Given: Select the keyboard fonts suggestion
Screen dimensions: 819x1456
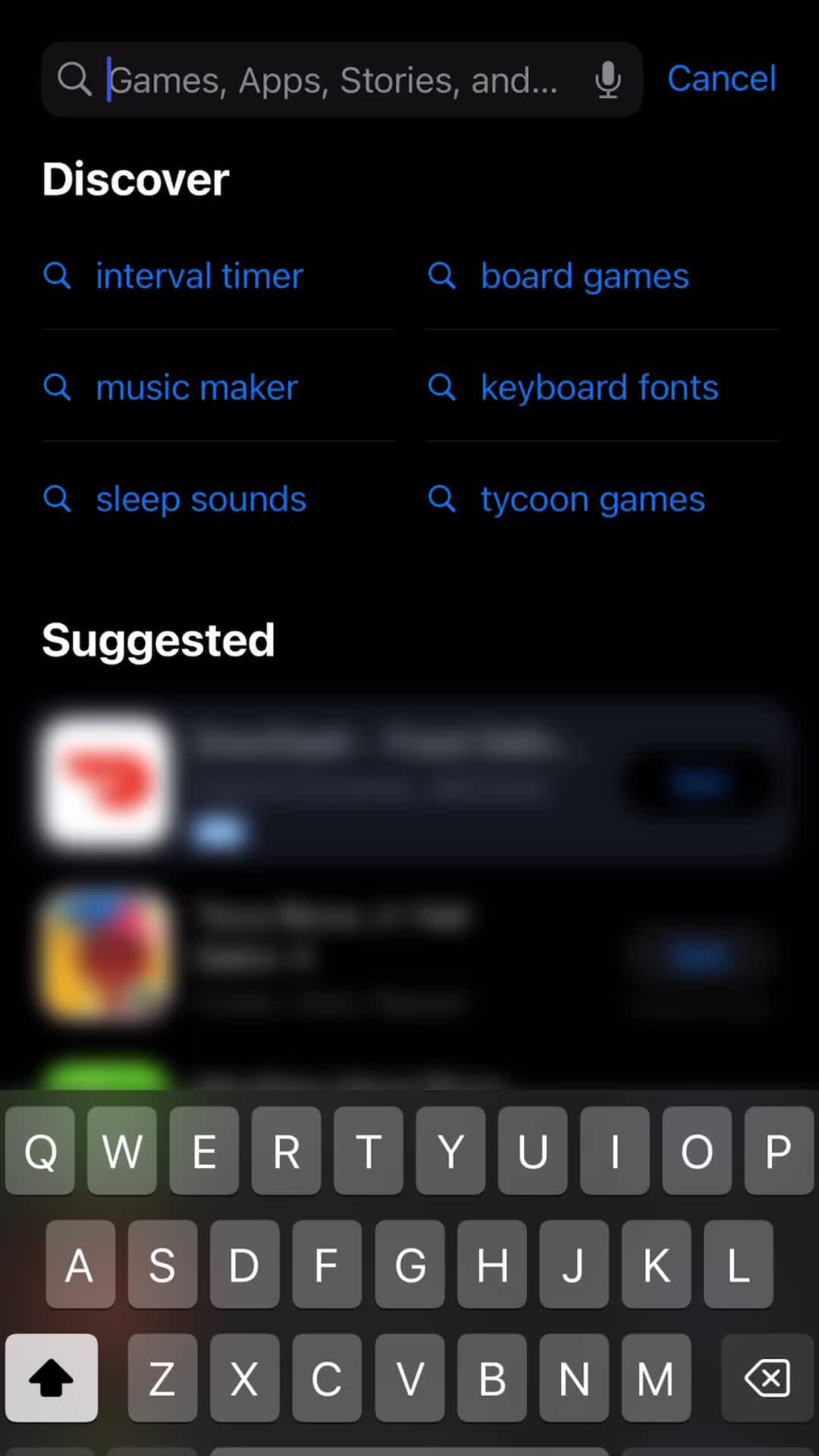Looking at the screenshot, I should coord(598,388).
